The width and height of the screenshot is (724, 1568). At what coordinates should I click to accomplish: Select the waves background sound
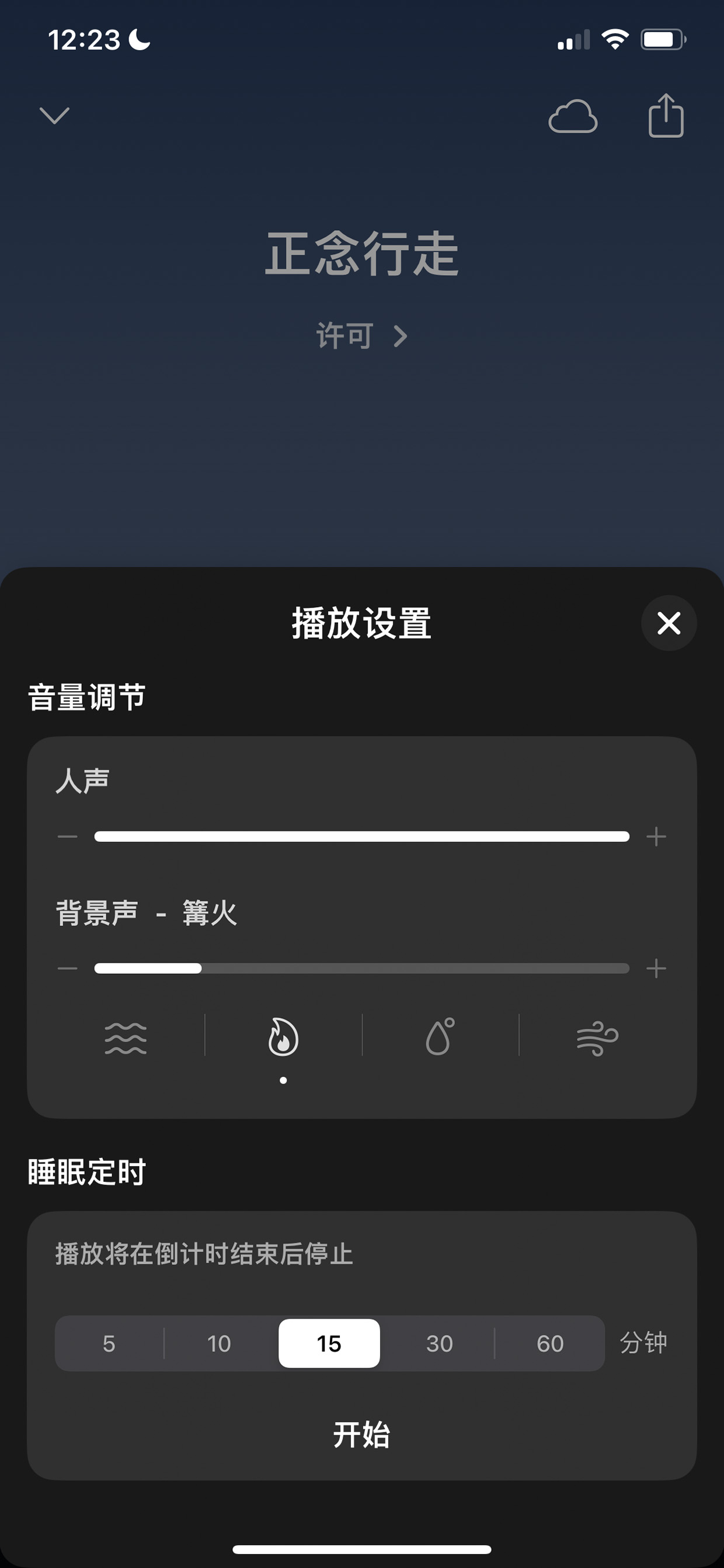[x=126, y=1037]
